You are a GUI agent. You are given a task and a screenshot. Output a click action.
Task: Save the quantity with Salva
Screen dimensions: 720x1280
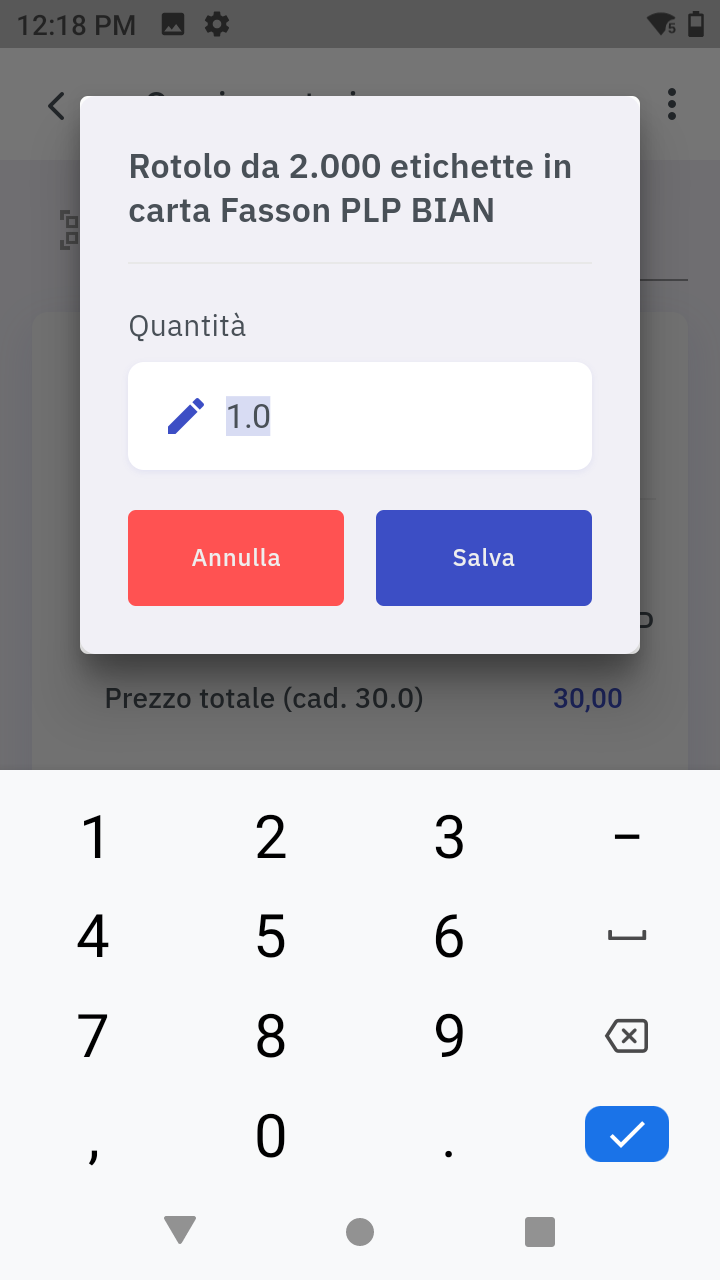pyautogui.click(x=484, y=558)
